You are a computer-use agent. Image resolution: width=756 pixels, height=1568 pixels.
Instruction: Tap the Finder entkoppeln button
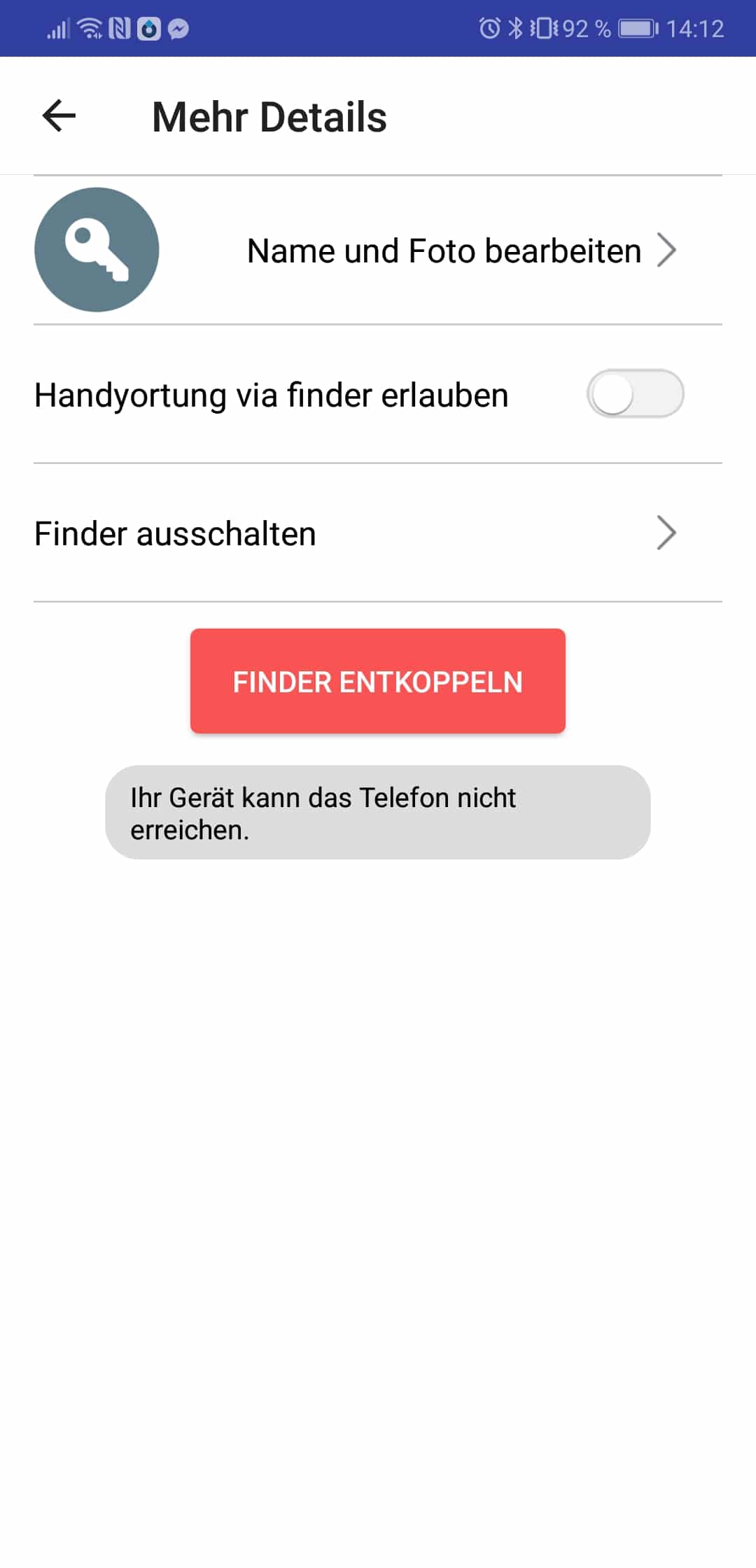pyautogui.click(x=378, y=681)
